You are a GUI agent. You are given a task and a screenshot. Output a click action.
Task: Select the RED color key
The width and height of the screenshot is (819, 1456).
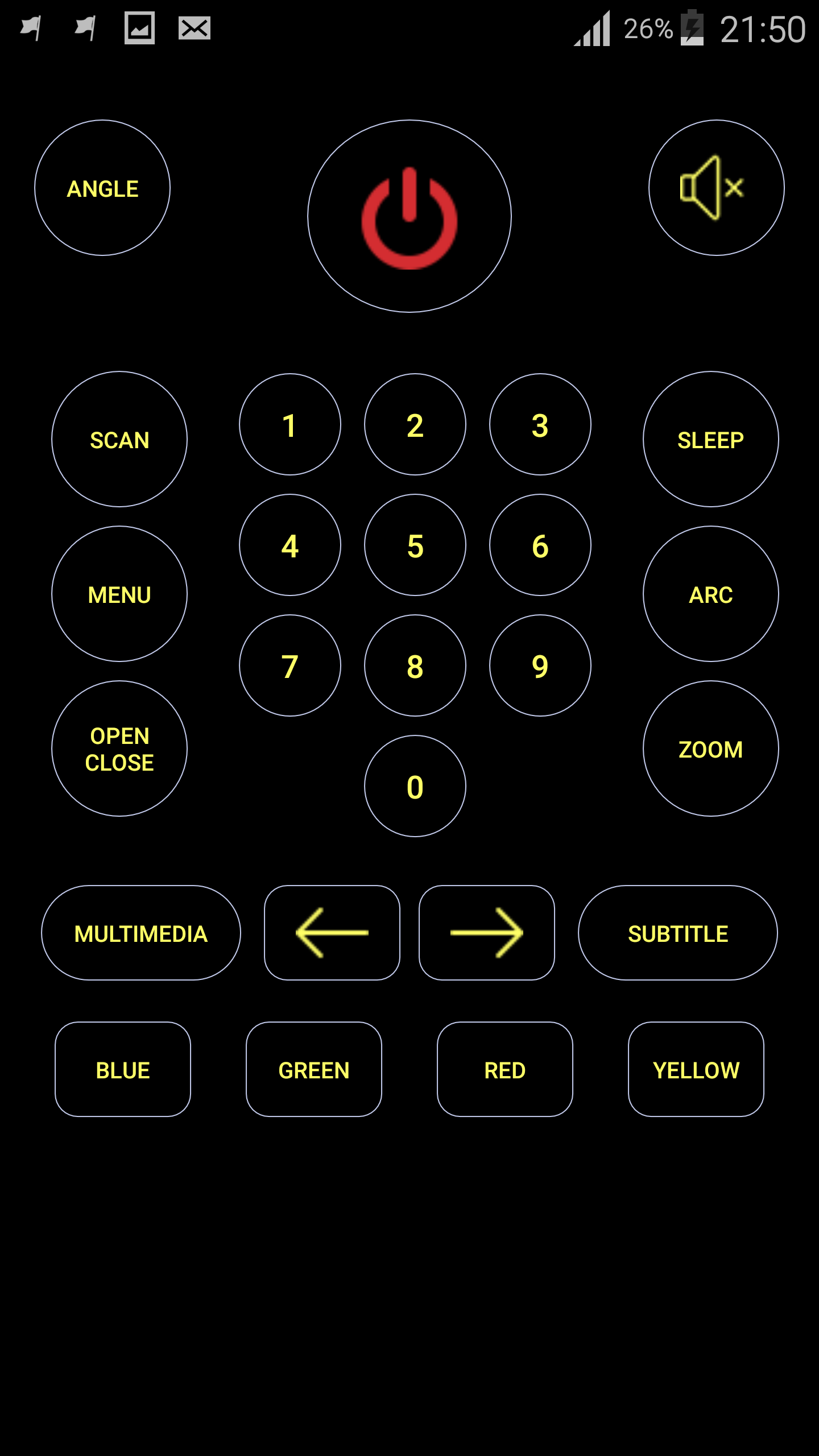click(505, 1069)
